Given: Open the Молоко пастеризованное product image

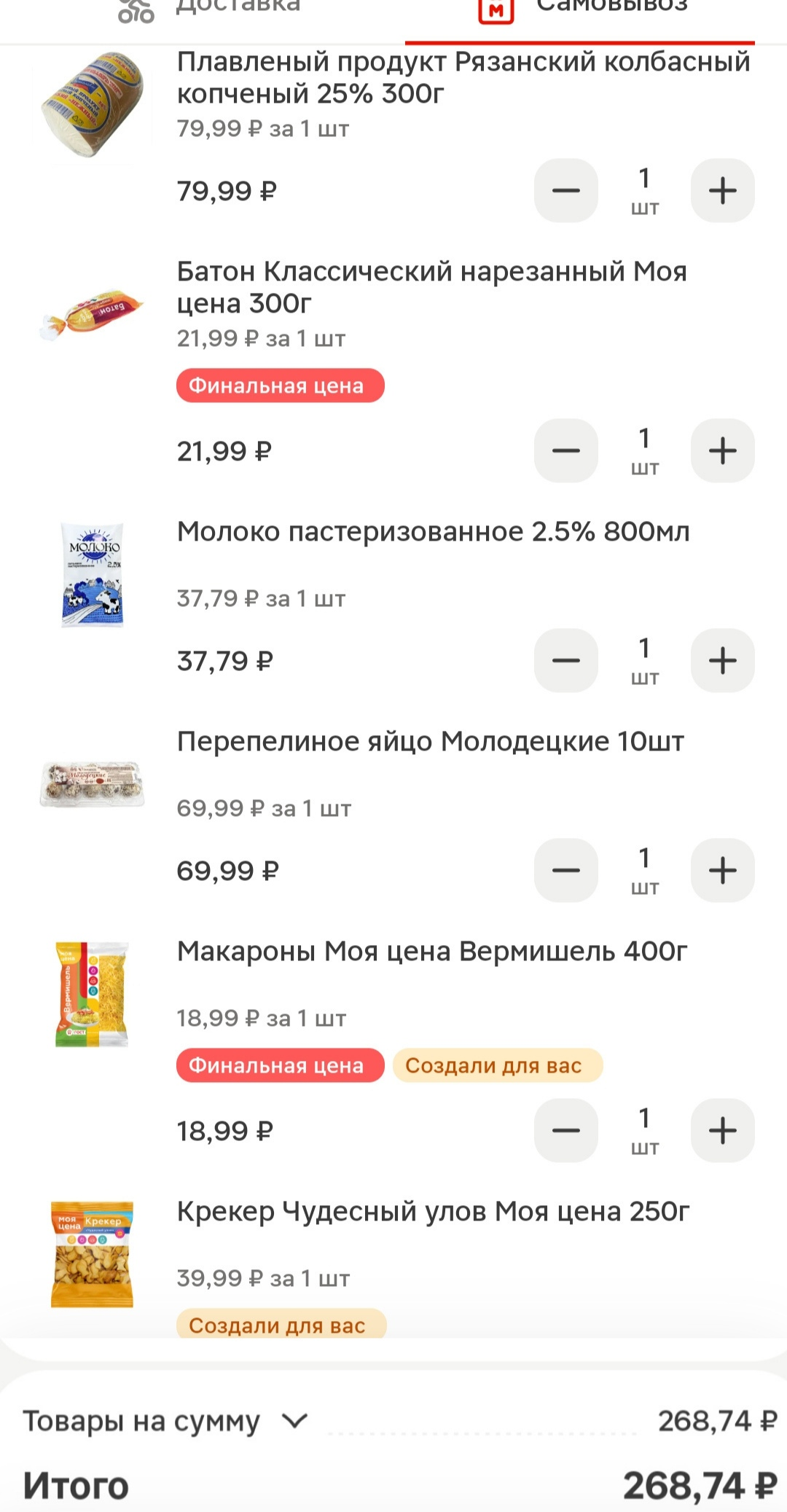Looking at the screenshot, I should [x=93, y=575].
